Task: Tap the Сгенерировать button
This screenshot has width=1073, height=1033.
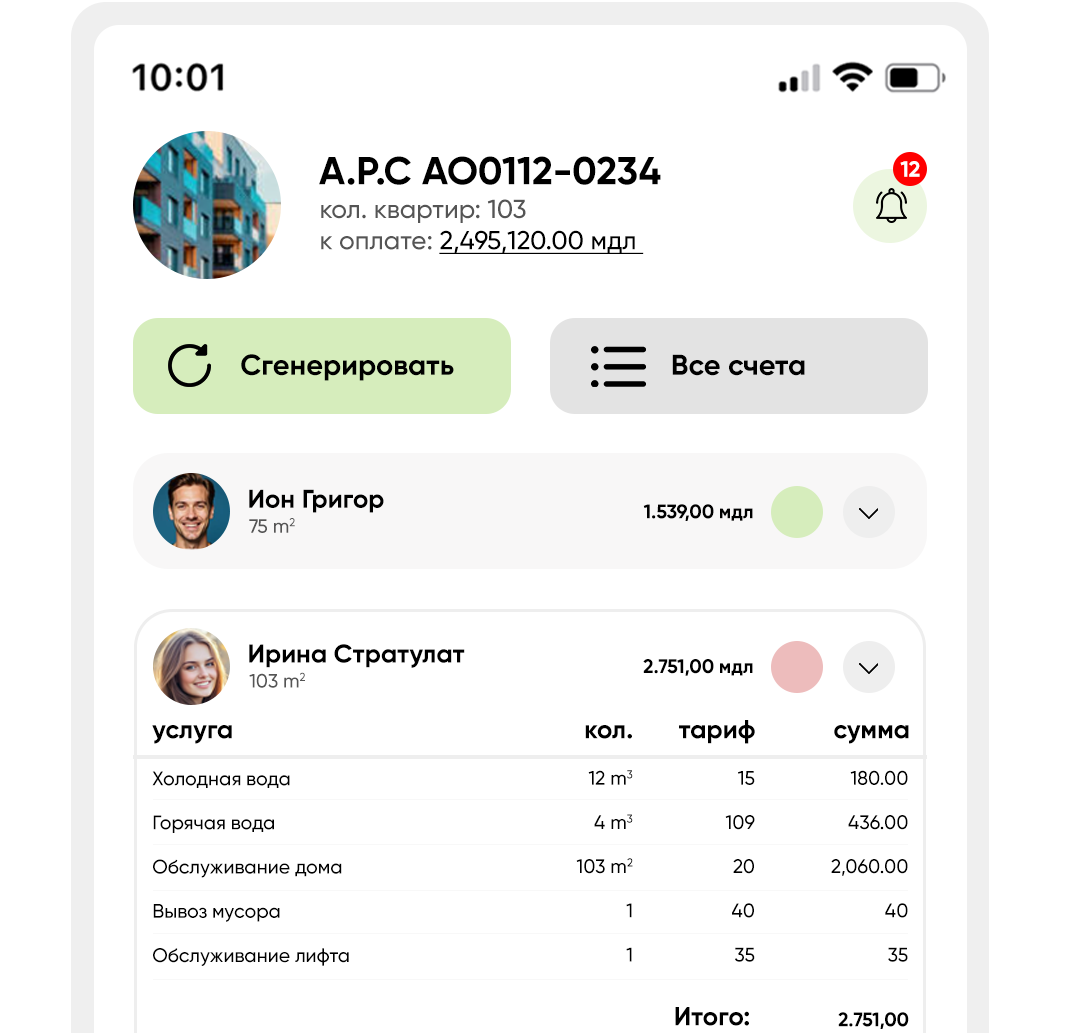Action: click(x=321, y=366)
